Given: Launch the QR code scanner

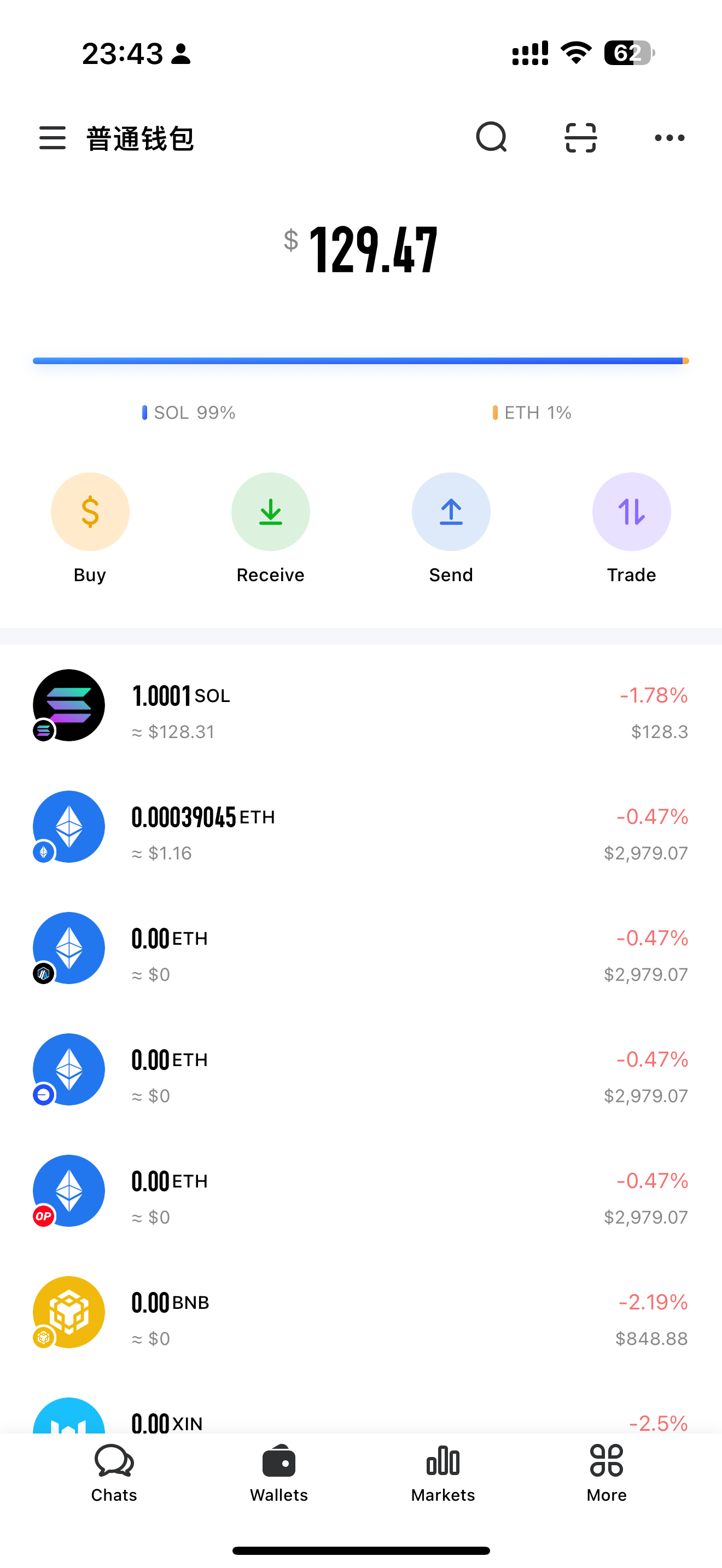Looking at the screenshot, I should pyautogui.click(x=581, y=138).
